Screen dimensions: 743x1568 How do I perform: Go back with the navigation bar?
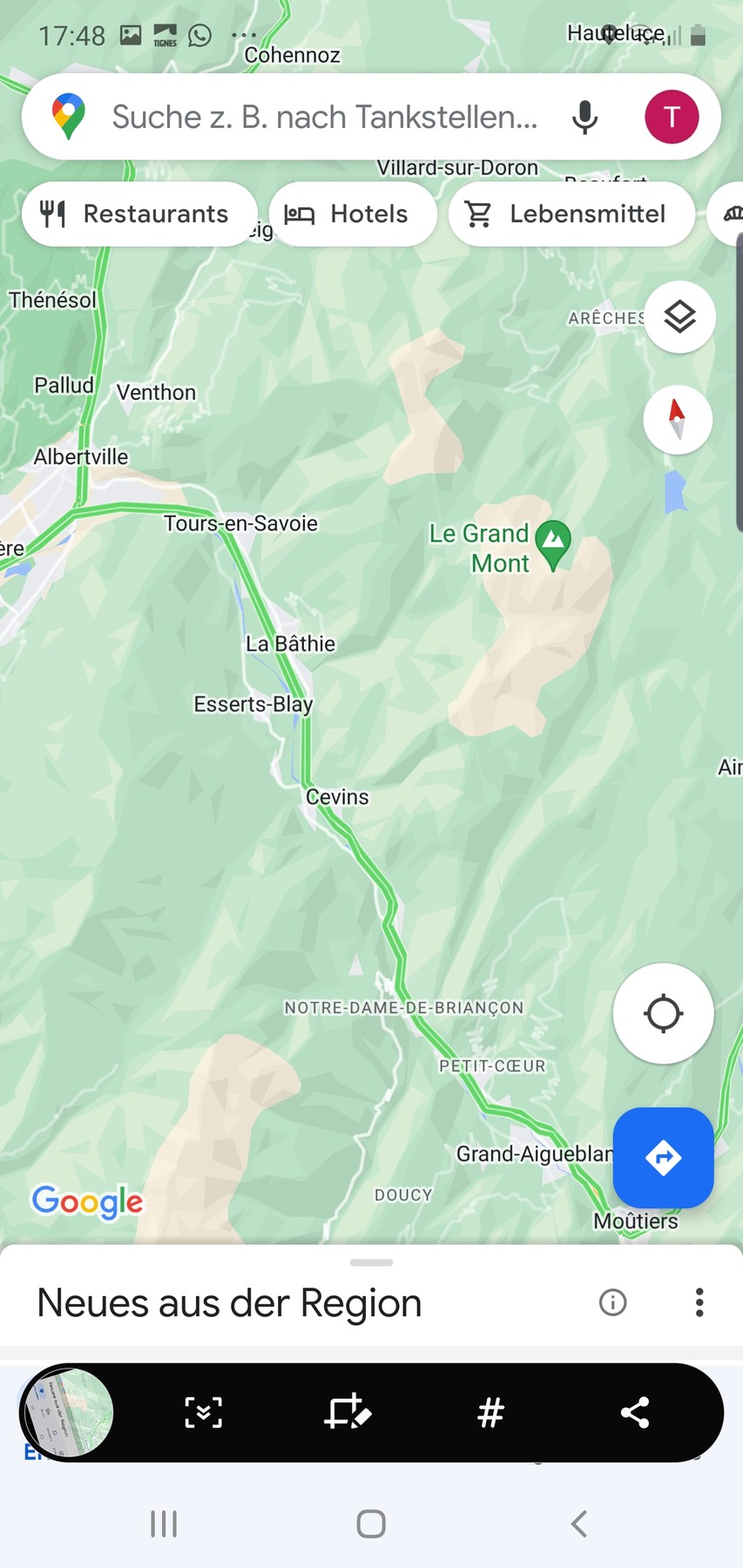click(578, 1524)
